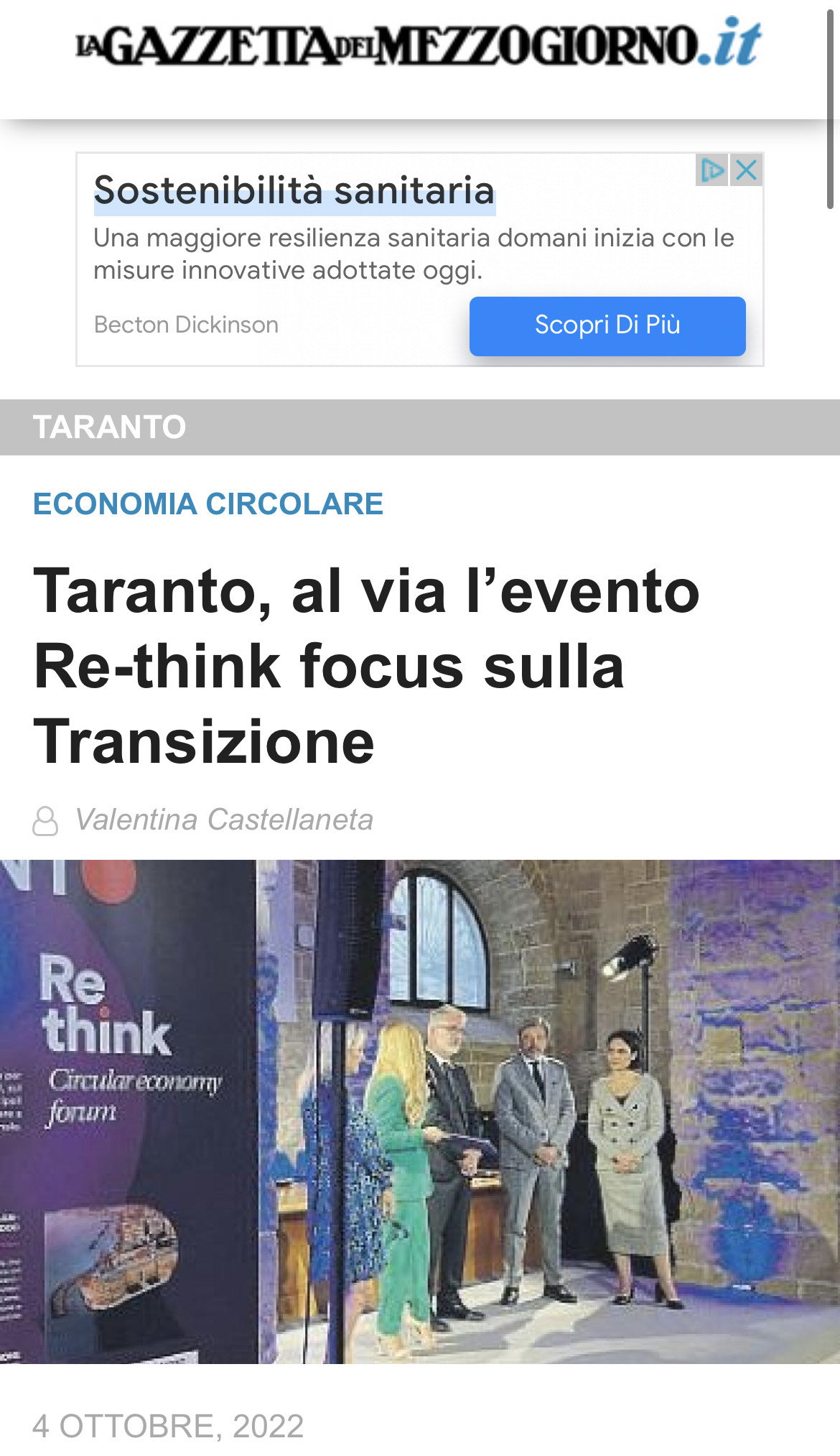Go to the TARANTO section
Image resolution: width=840 pixels, height=1456 pixels.
coord(110,427)
